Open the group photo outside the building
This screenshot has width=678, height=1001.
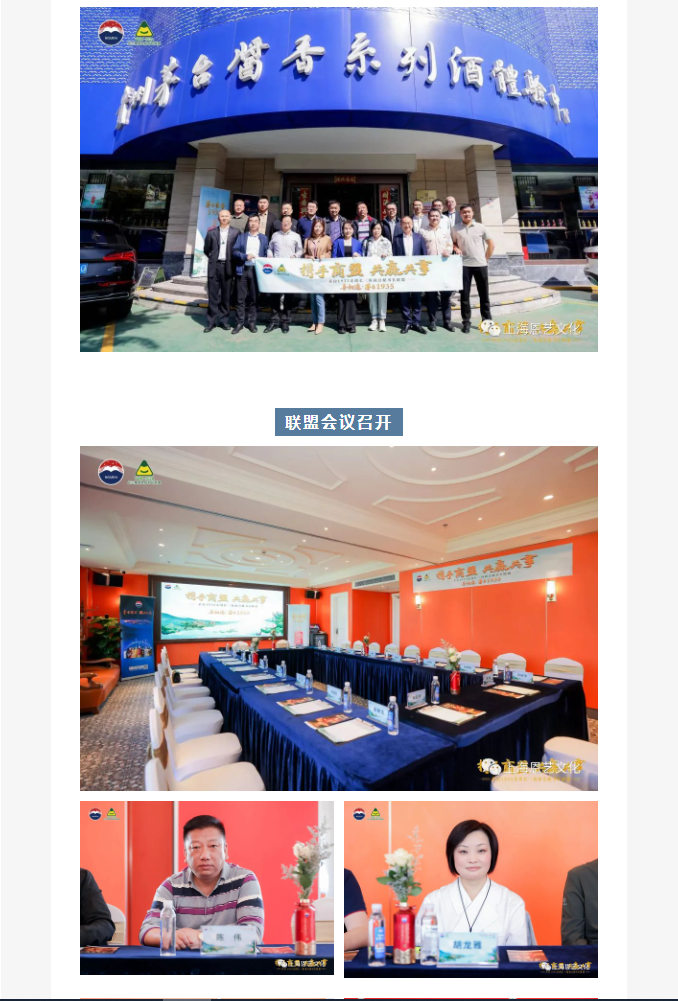click(x=338, y=180)
